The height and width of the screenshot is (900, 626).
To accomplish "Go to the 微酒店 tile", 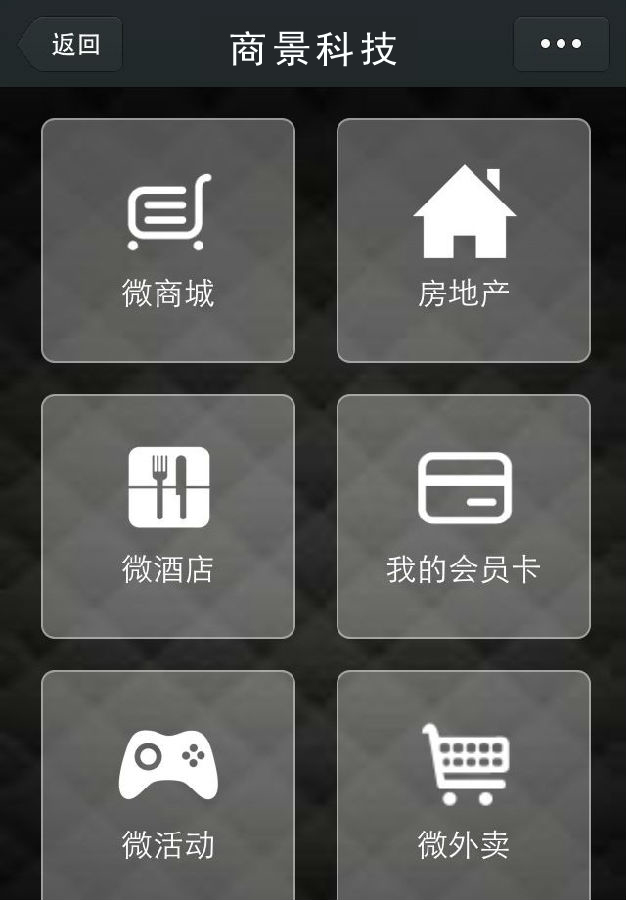I will tap(168, 517).
